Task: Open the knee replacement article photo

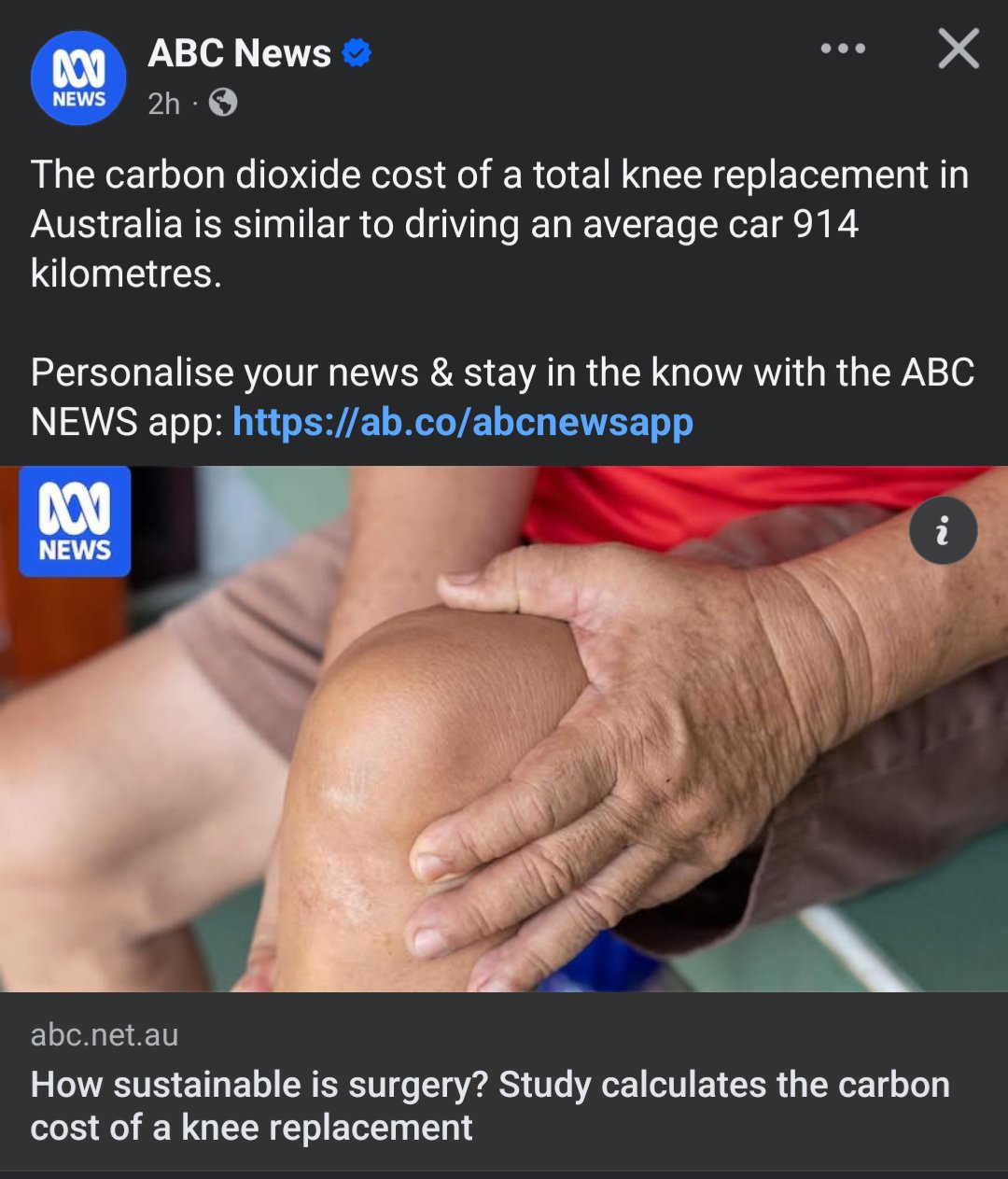Action: 504,747
